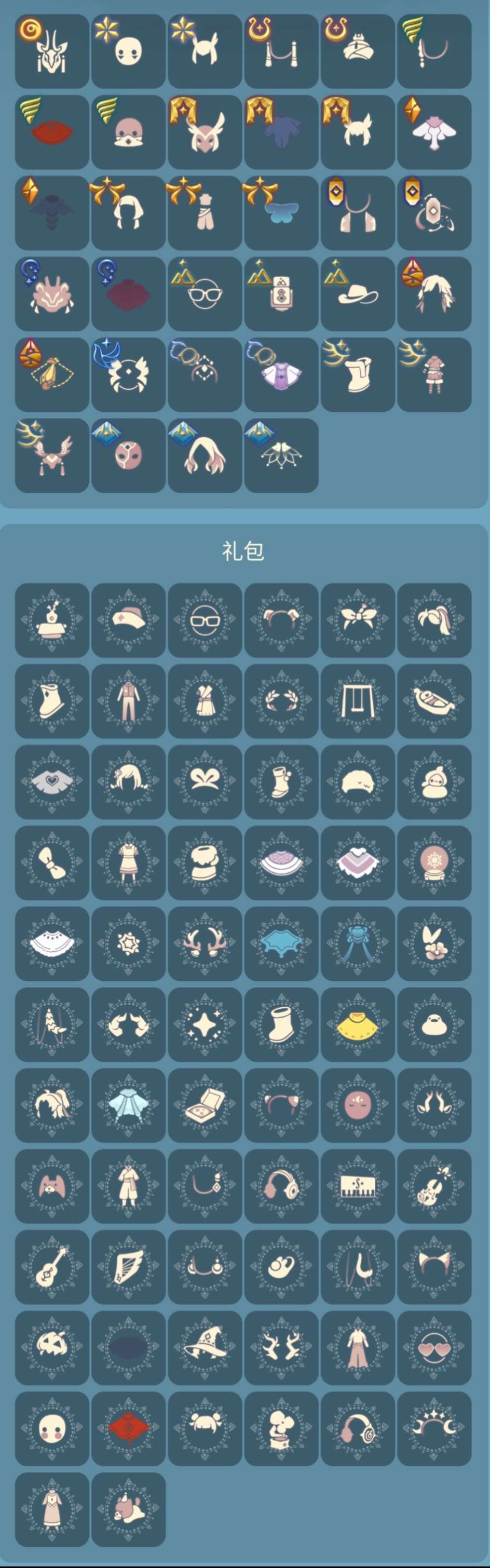Select the red lips mask tile
This screenshot has width=490, height=1568.
pos(52,132)
